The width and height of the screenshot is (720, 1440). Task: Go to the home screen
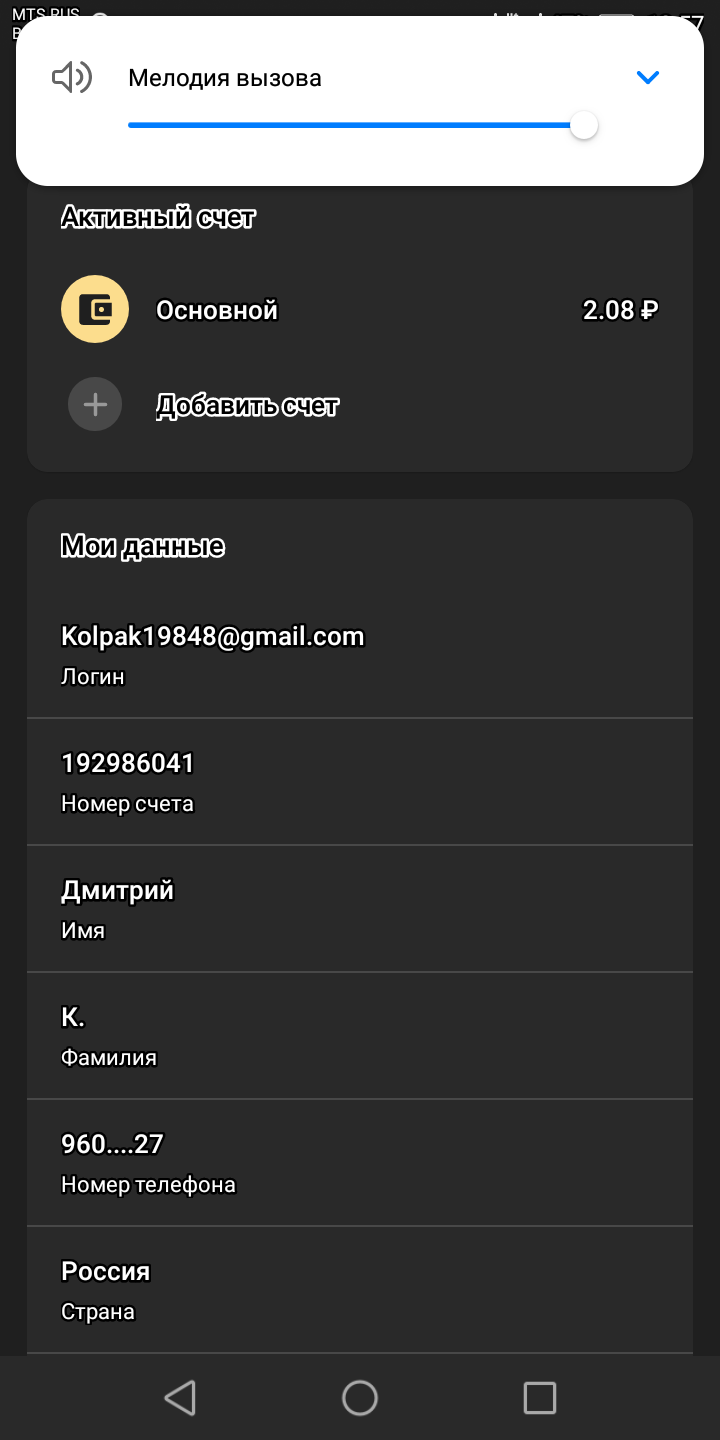tap(360, 1397)
